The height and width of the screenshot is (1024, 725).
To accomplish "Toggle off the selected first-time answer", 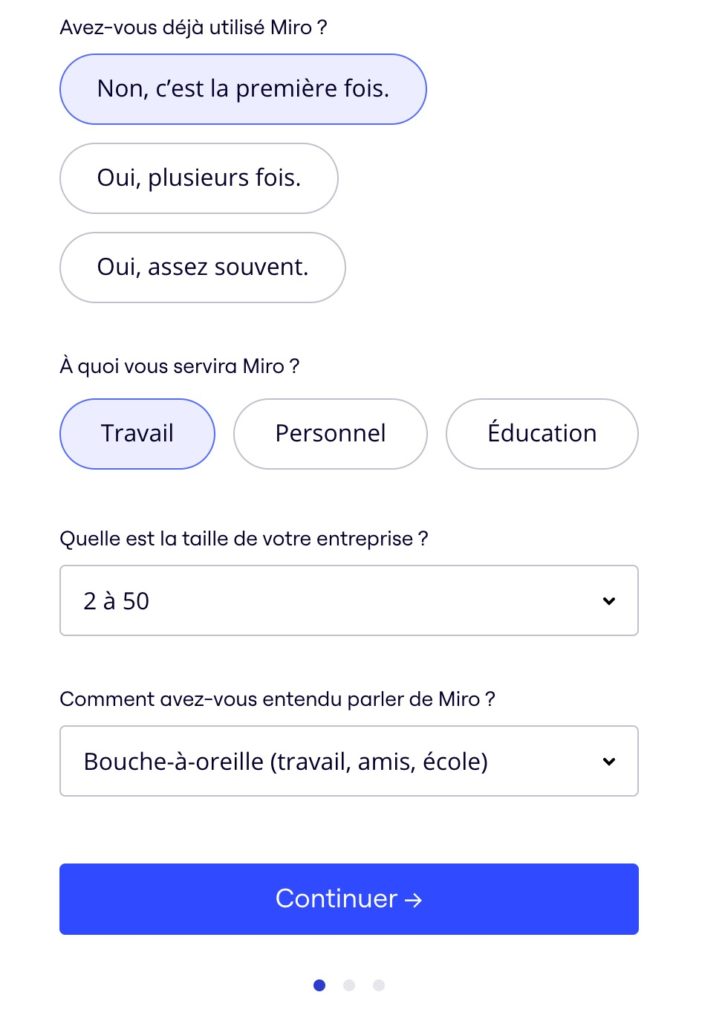I will pos(242,89).
